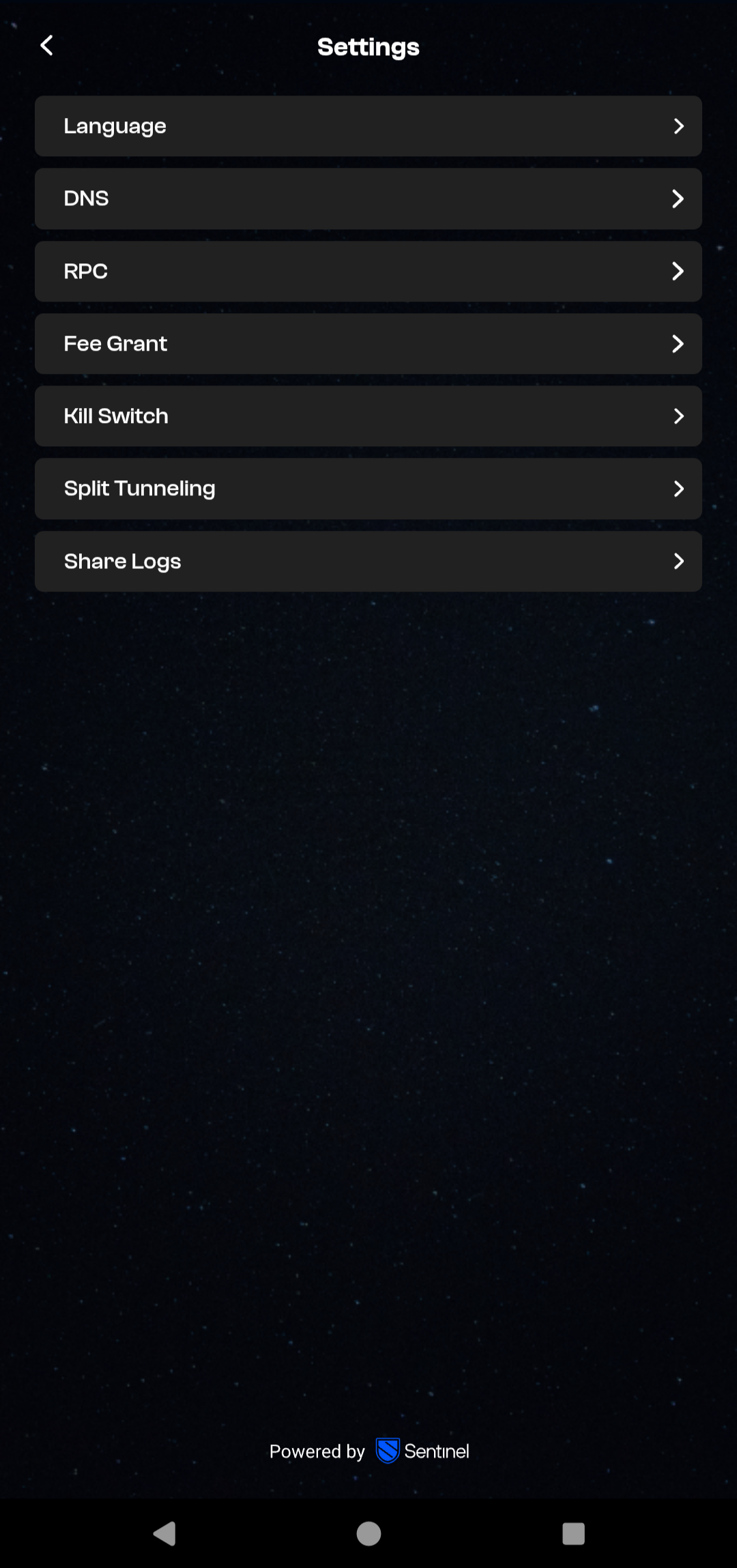Open the Fee Grant option

pos(368,344)
